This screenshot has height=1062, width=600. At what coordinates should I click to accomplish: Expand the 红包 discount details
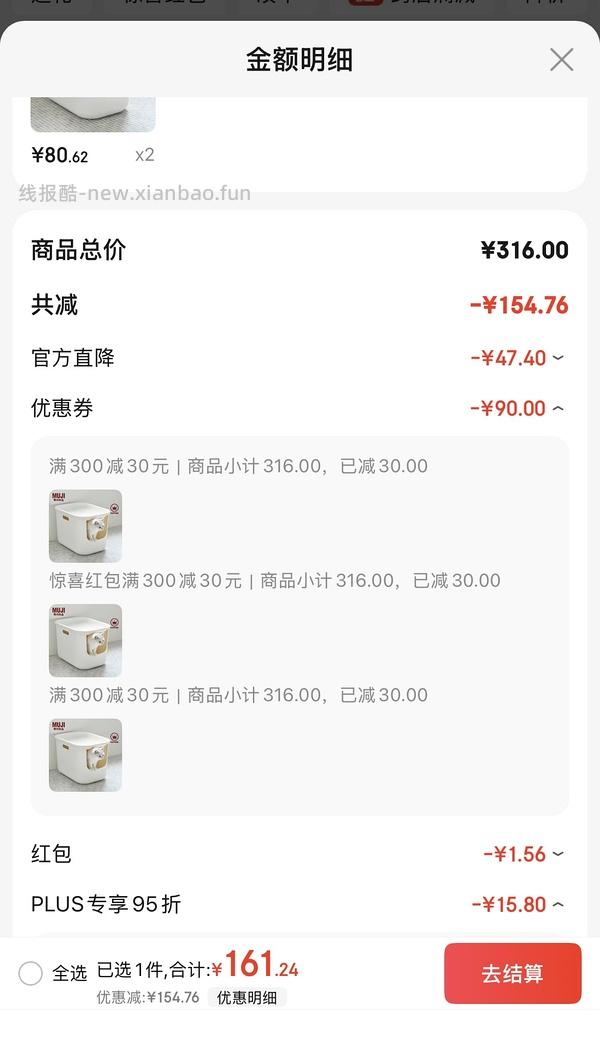tap(558, 854)
